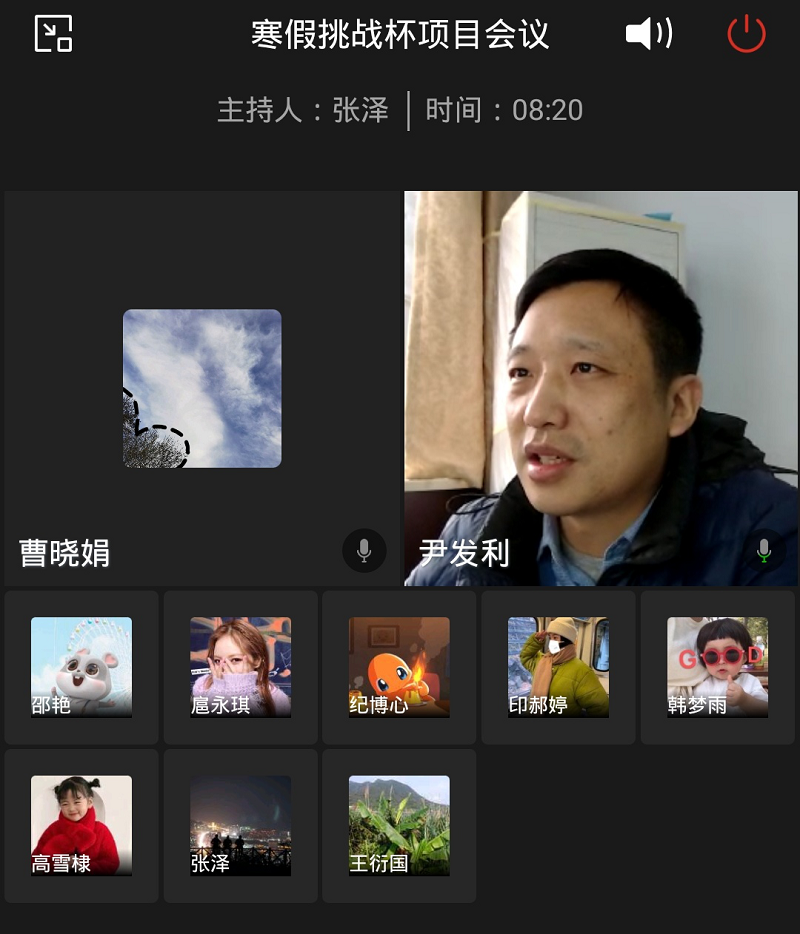800x934 pixels.
Task: Tap the microphone icon on 曹晓娟's tile
Action: tap(364, 551)
